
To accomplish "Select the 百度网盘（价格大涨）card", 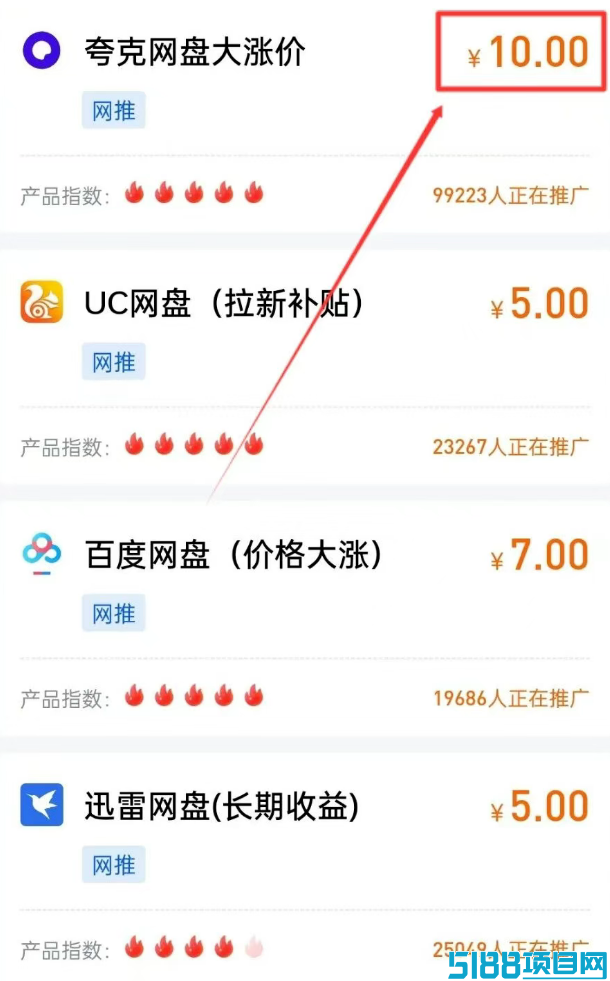I will click(x=305, y=618).
